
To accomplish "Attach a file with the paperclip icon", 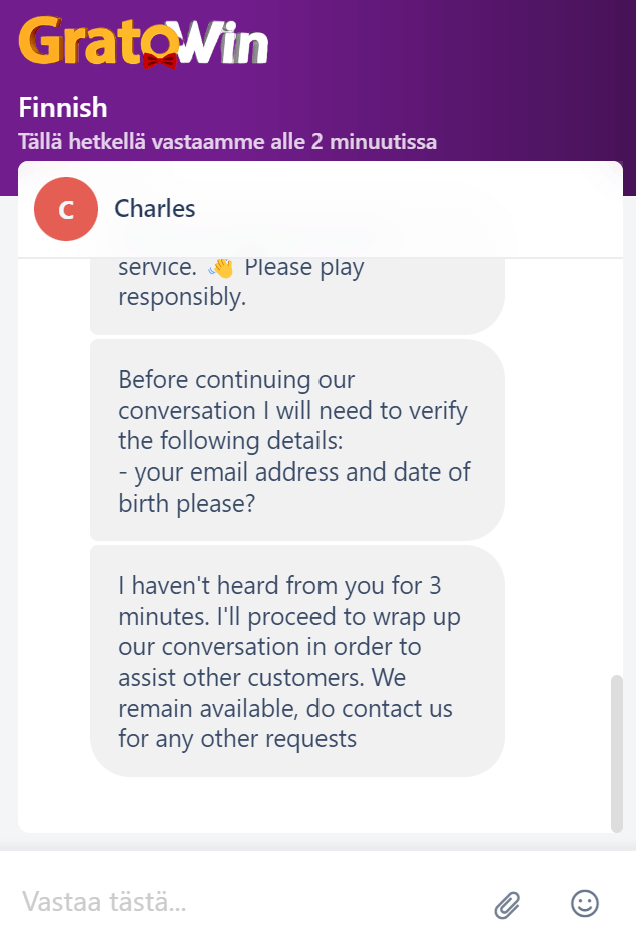I will click(508, 904).
